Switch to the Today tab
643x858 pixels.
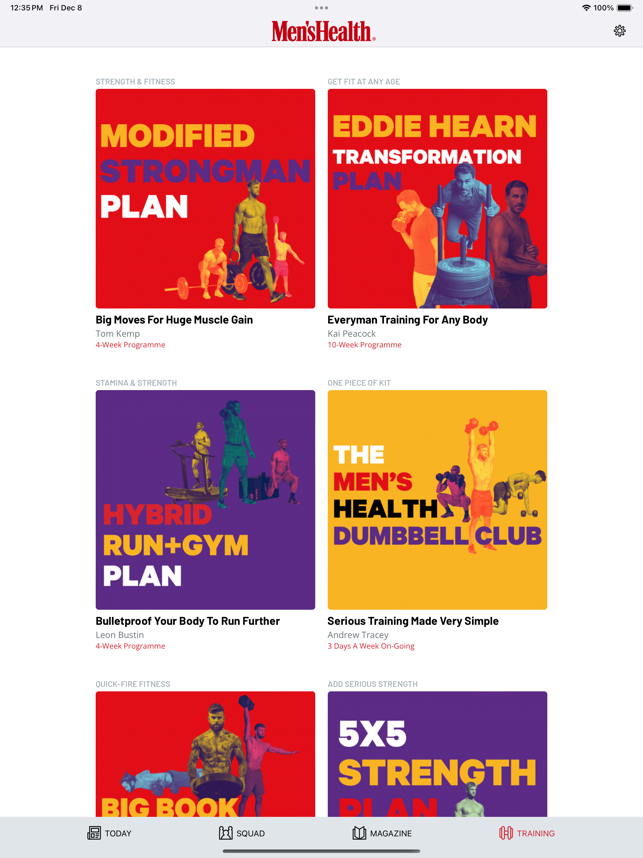tap(109, 833)
